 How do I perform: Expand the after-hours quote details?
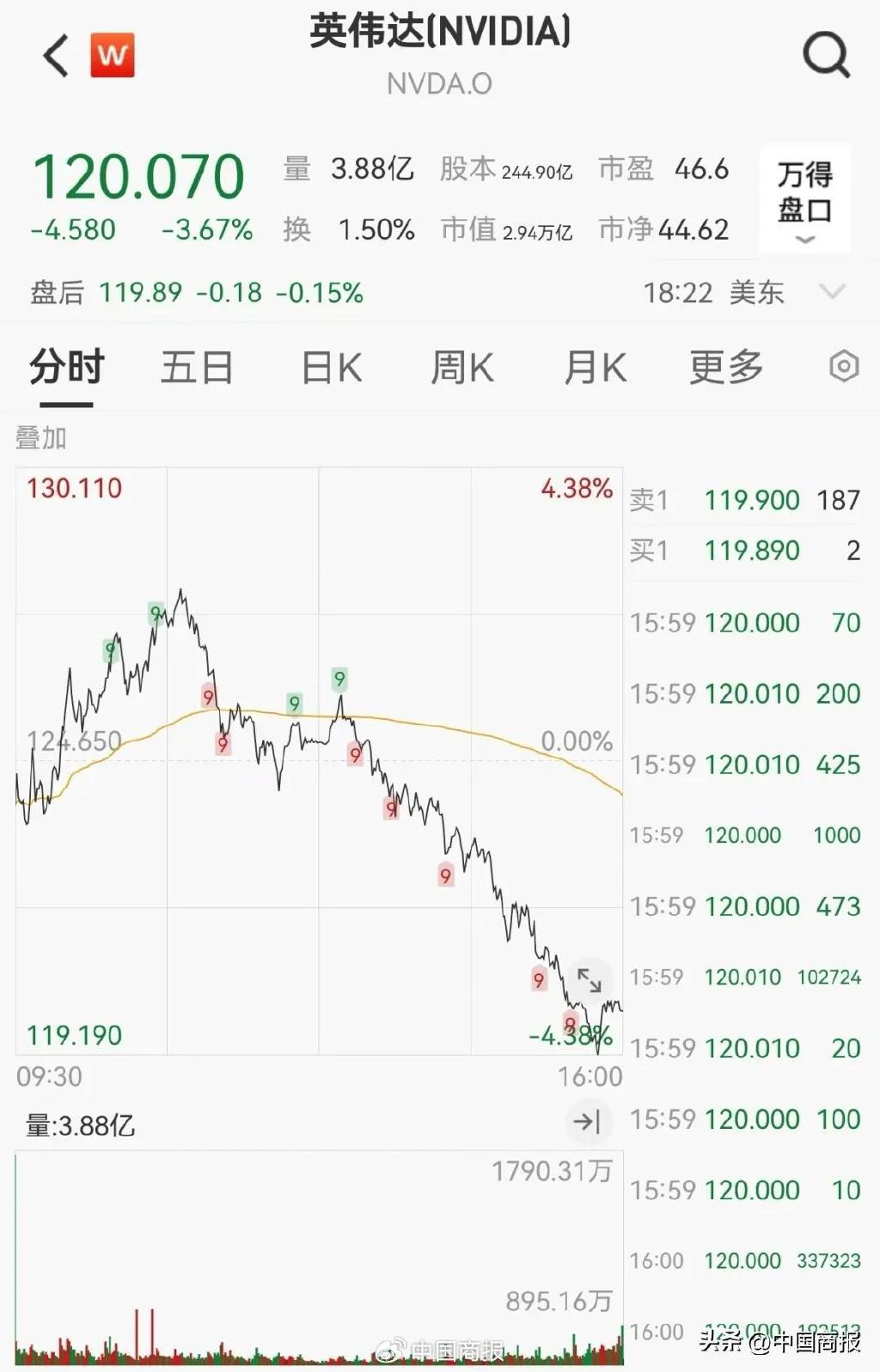(832, 292)
